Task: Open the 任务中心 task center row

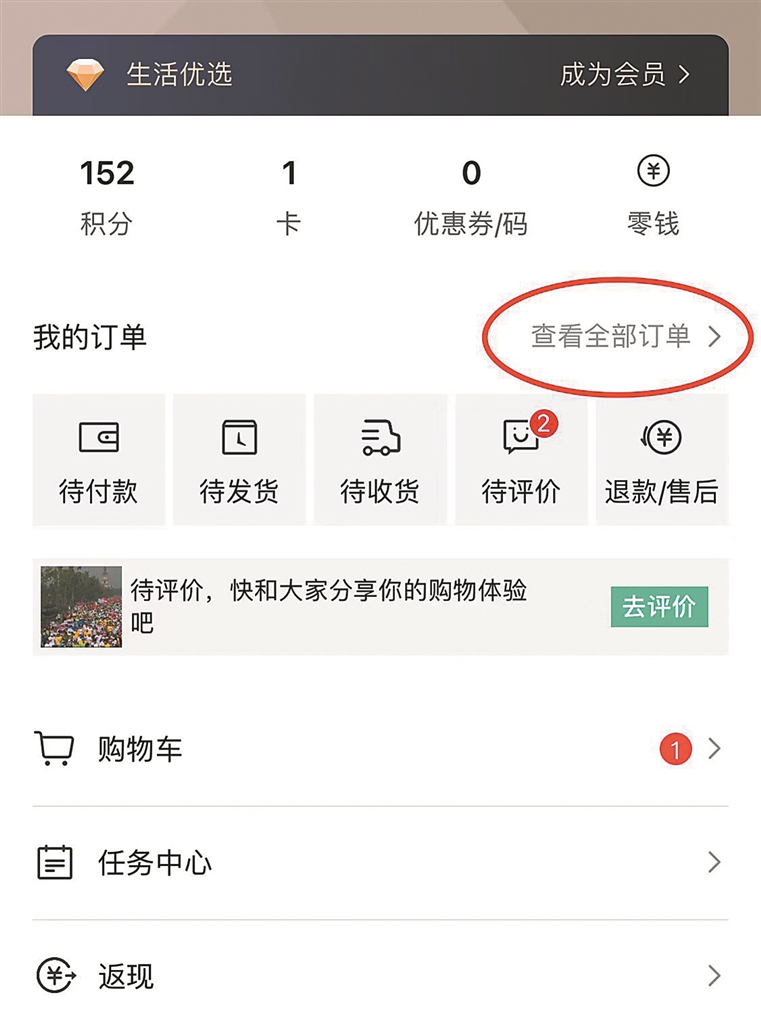Action: tap(380, 863)
